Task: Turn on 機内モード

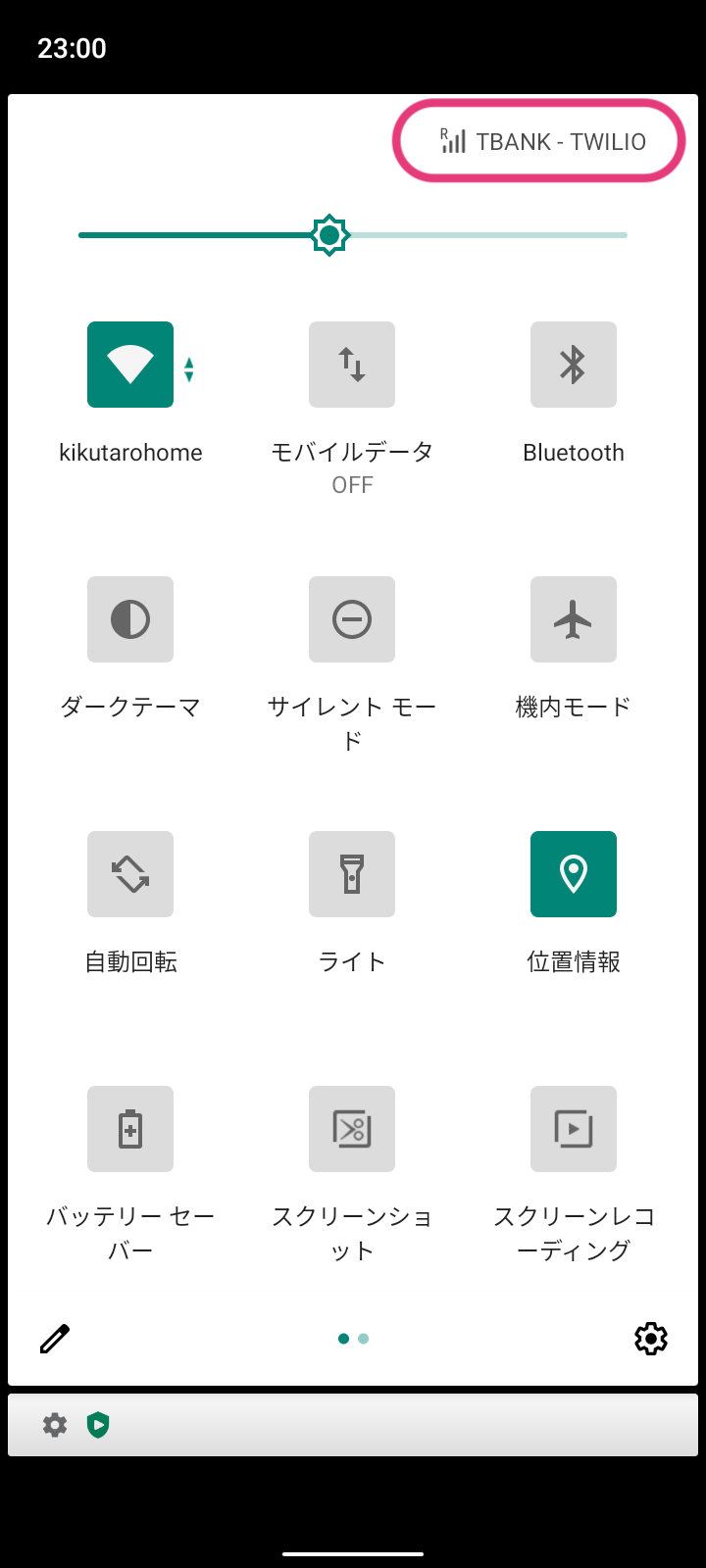Action: click(574, 619)
